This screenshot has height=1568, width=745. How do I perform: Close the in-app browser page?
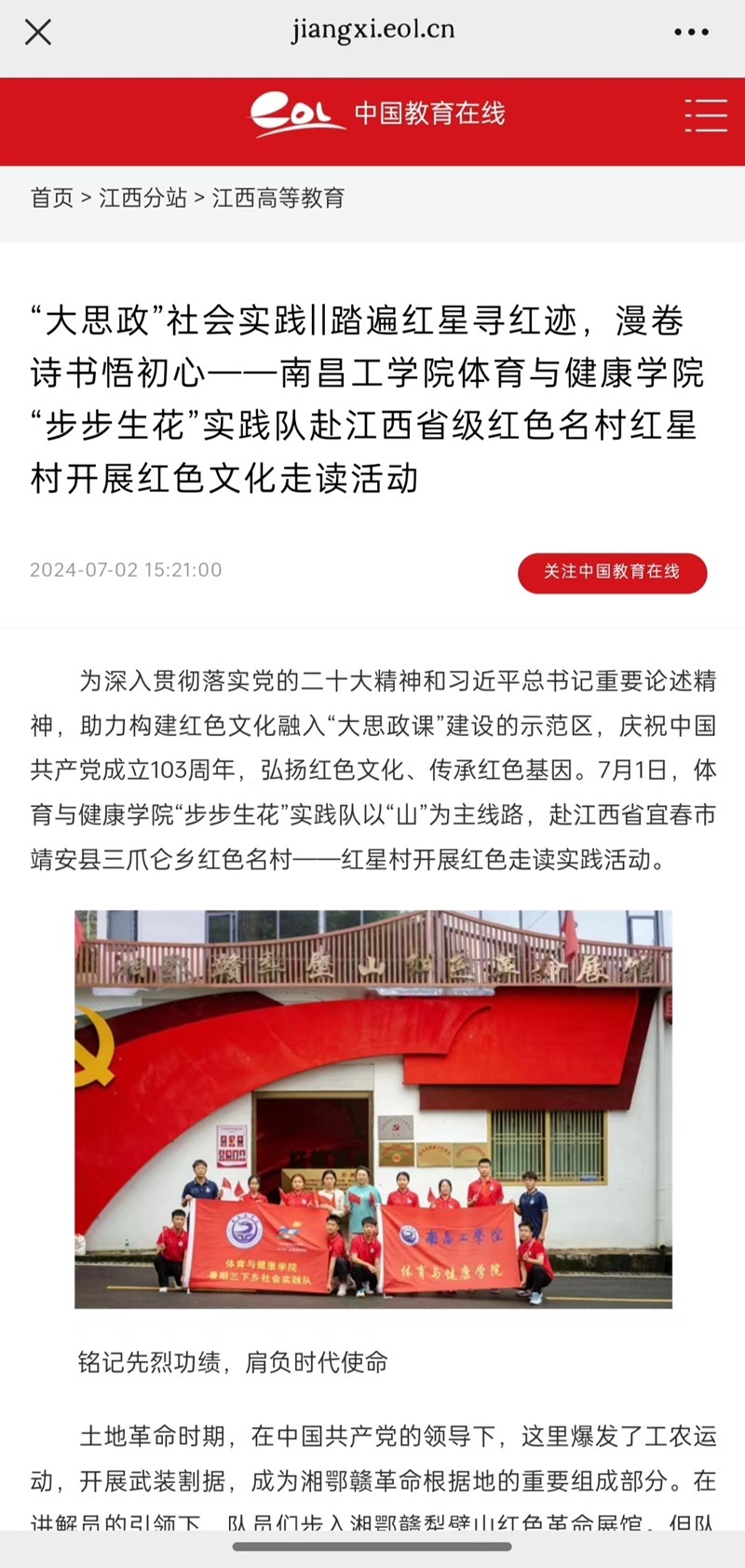38,33
